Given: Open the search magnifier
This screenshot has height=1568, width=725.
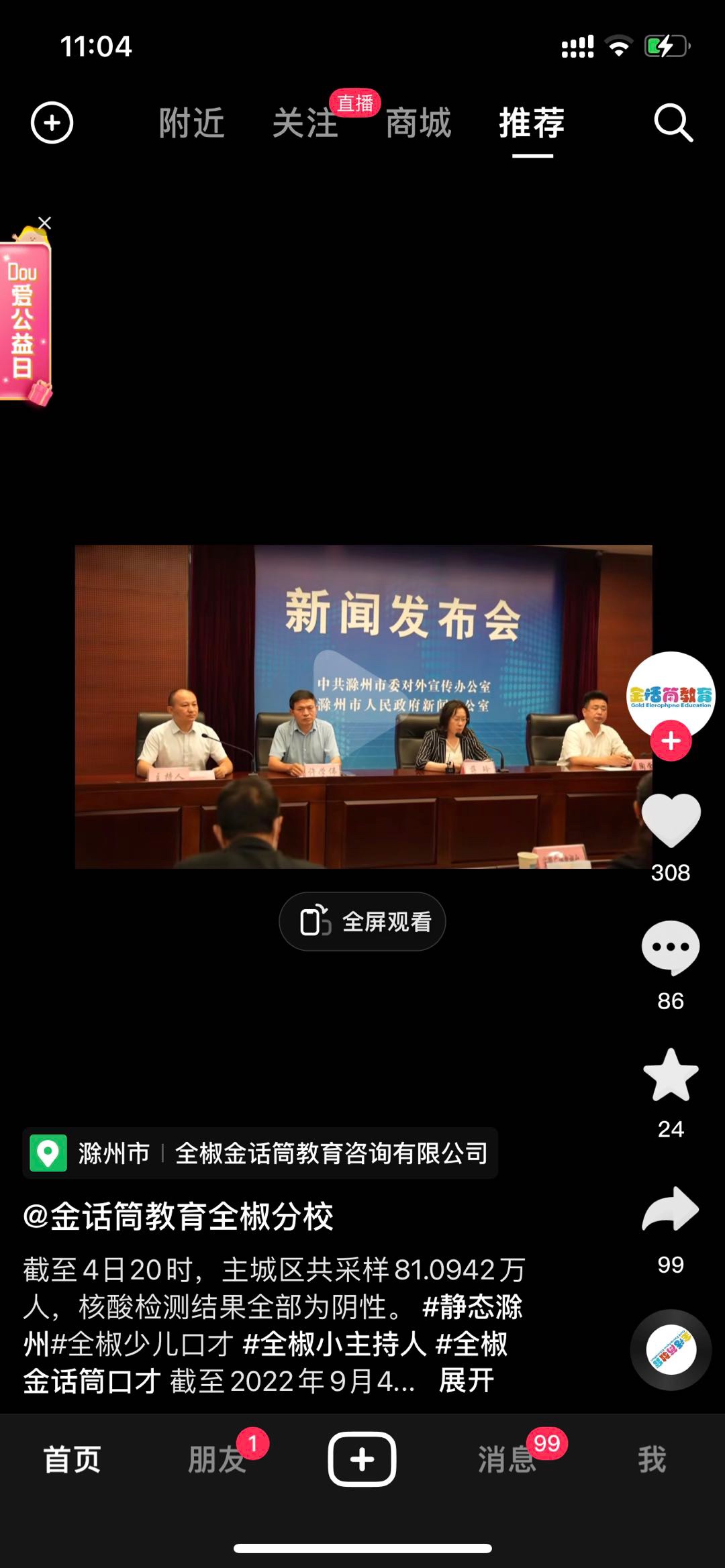Looking at the screenshot, I should click(673, 123).
